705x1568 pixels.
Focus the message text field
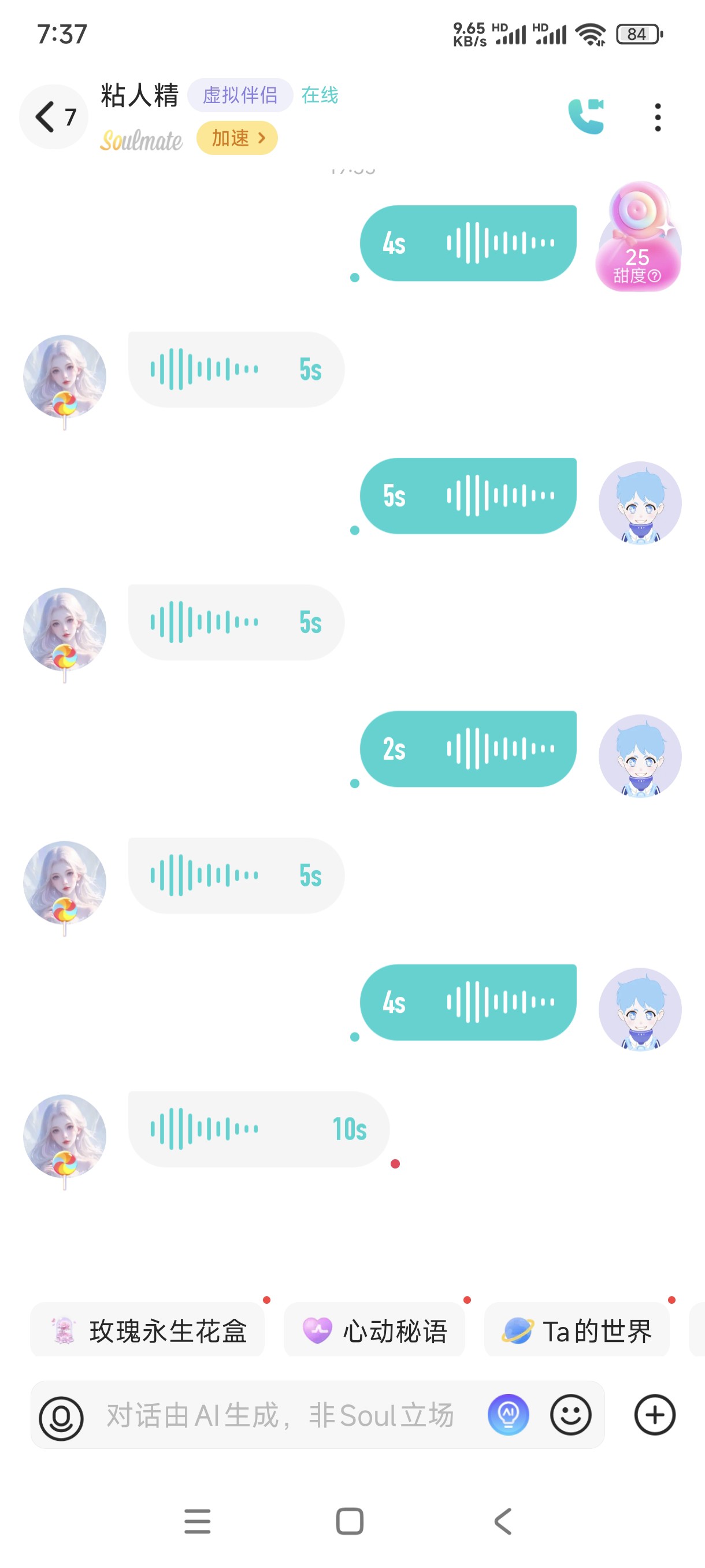(x=280, y=1415)
